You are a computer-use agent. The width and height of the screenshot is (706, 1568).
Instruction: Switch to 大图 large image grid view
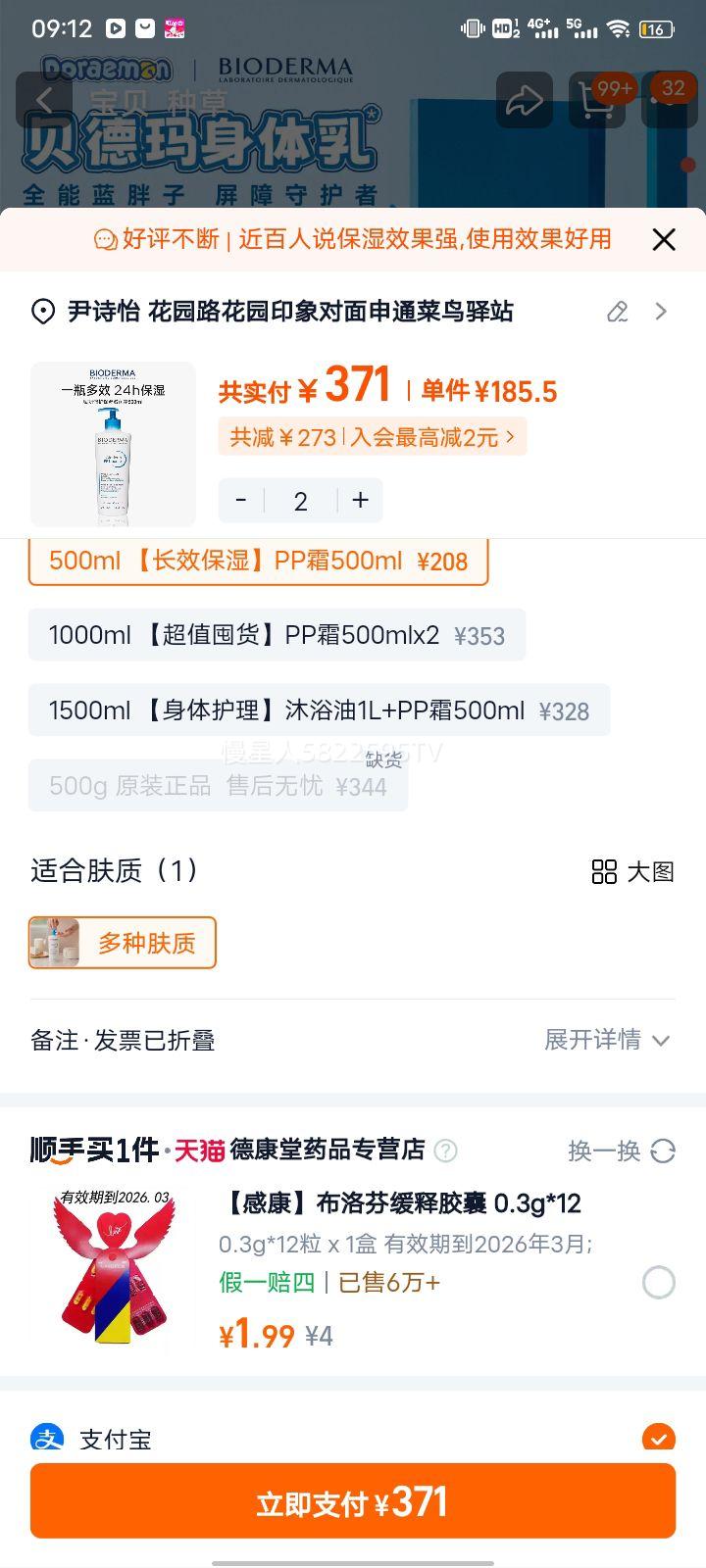coord(630,871)
